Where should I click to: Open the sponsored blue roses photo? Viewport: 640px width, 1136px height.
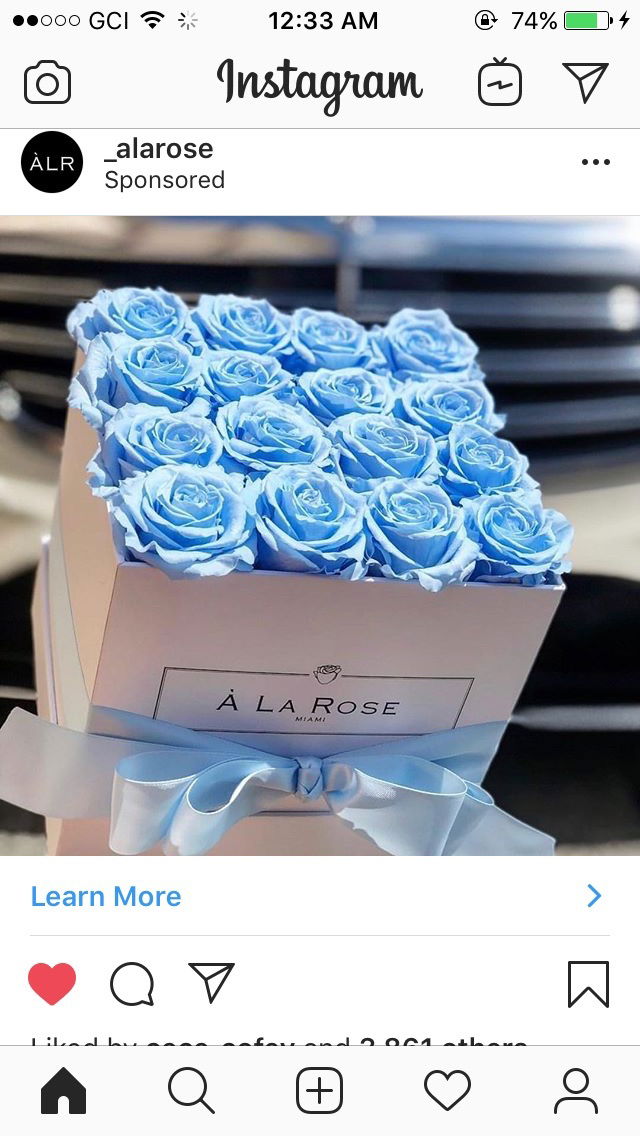320,535
